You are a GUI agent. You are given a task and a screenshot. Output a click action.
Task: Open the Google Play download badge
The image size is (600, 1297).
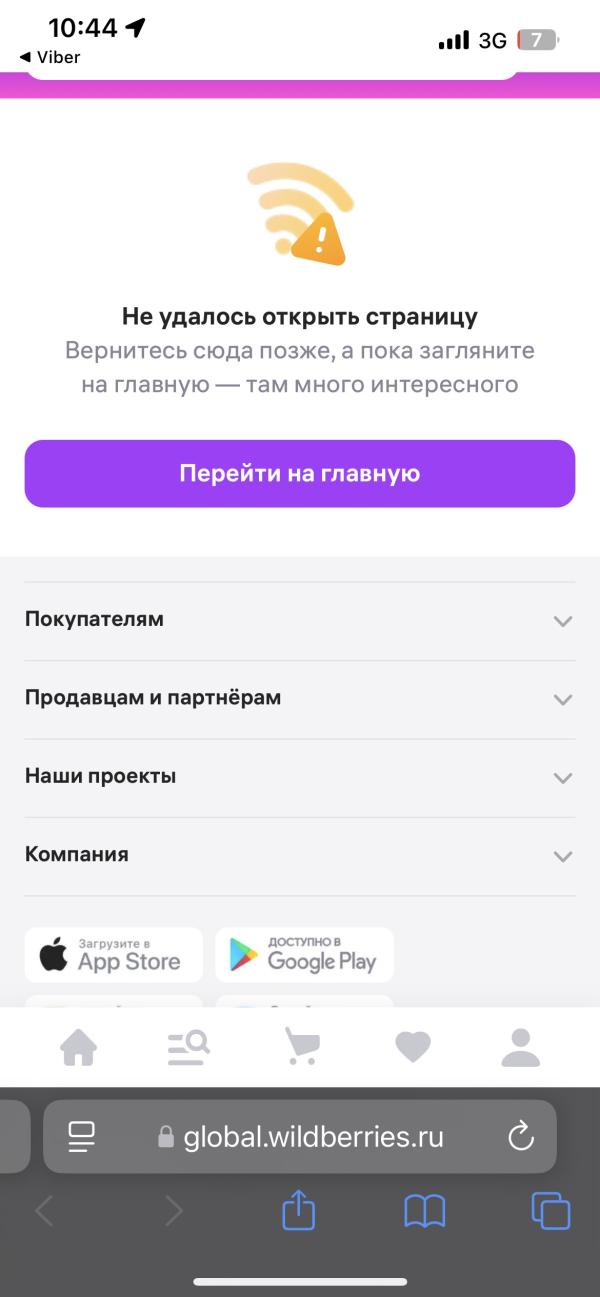point(304,955)
